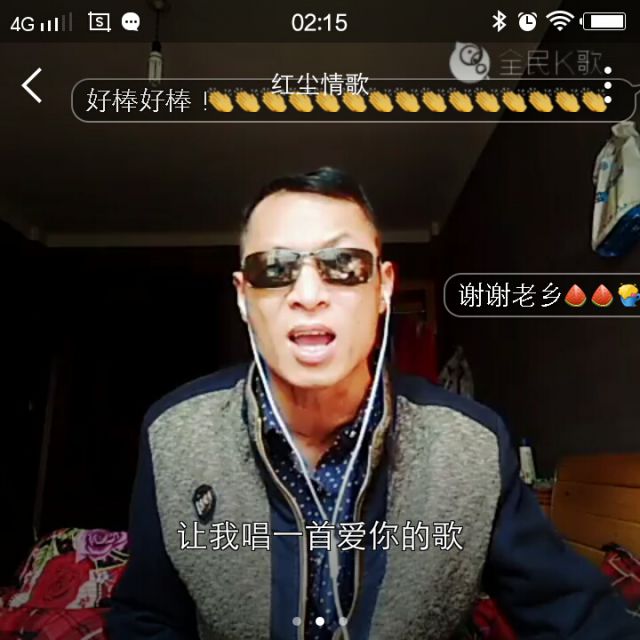Go back using the top-left arrow
The height and width of the screenshot is (640, 640).
(32, 86)
